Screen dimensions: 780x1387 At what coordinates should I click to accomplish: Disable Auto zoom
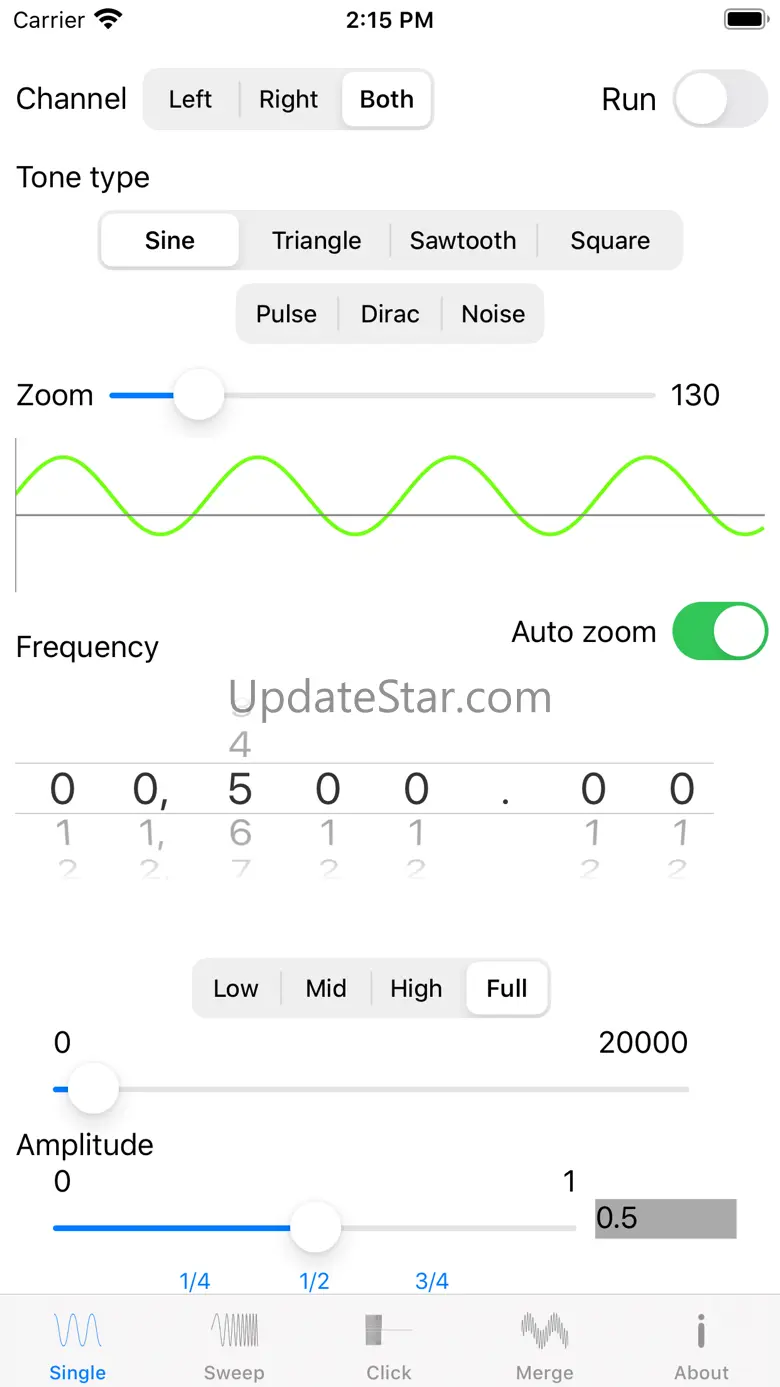[x=720, y=631]
